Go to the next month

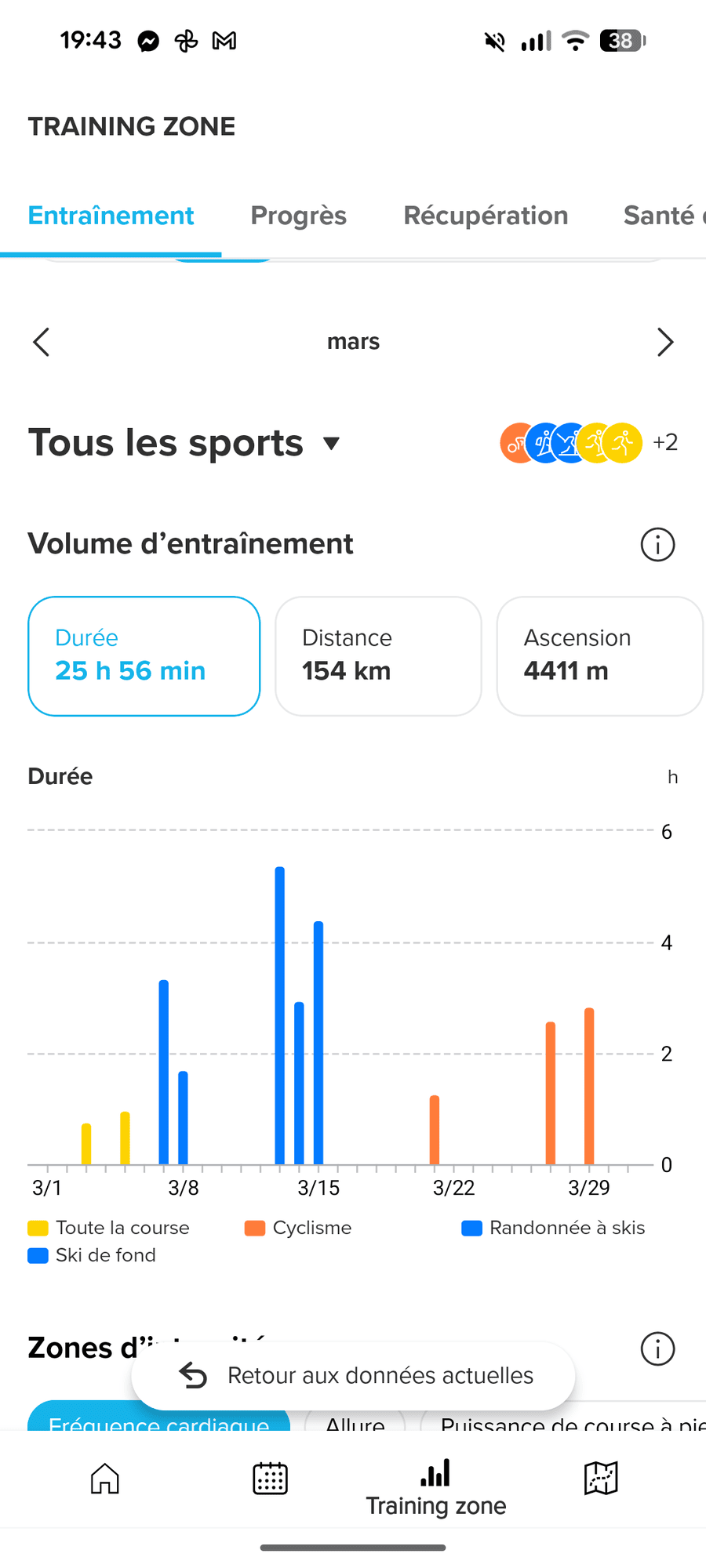(x=665, y=342)
